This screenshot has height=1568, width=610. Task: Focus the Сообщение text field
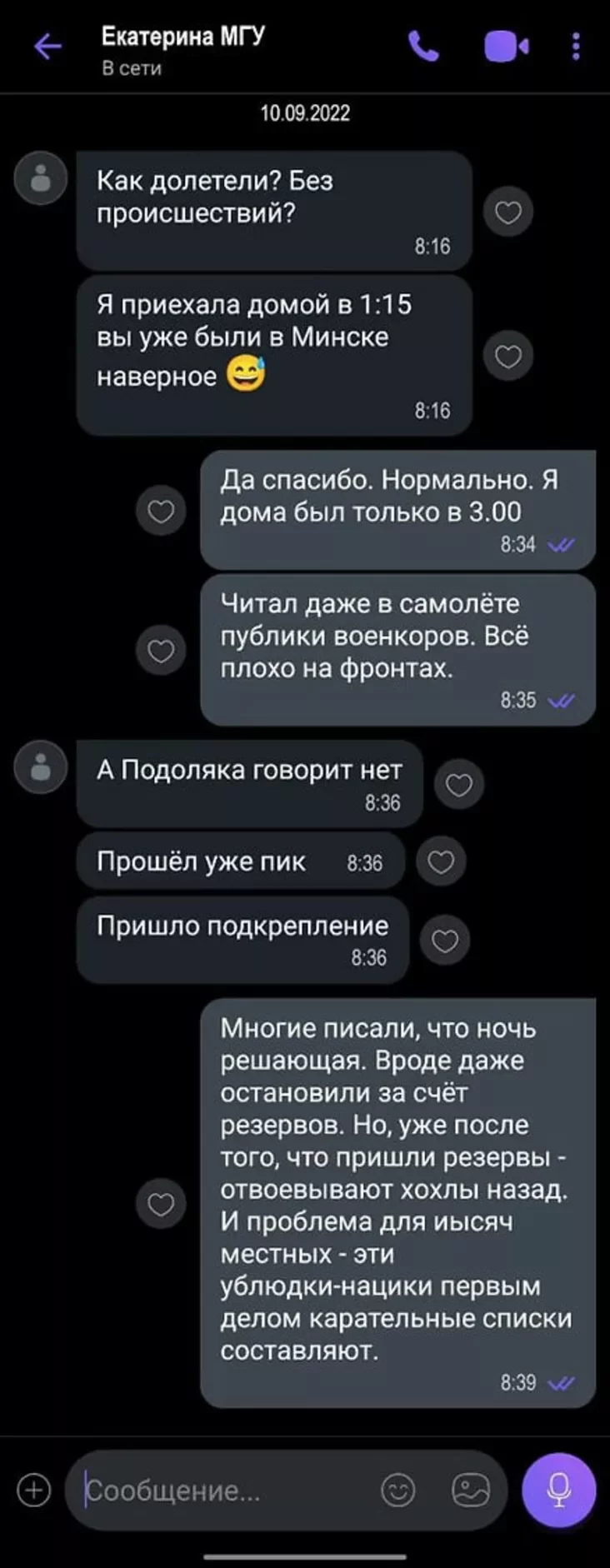pyautogui.click(x=225, y=1490)
